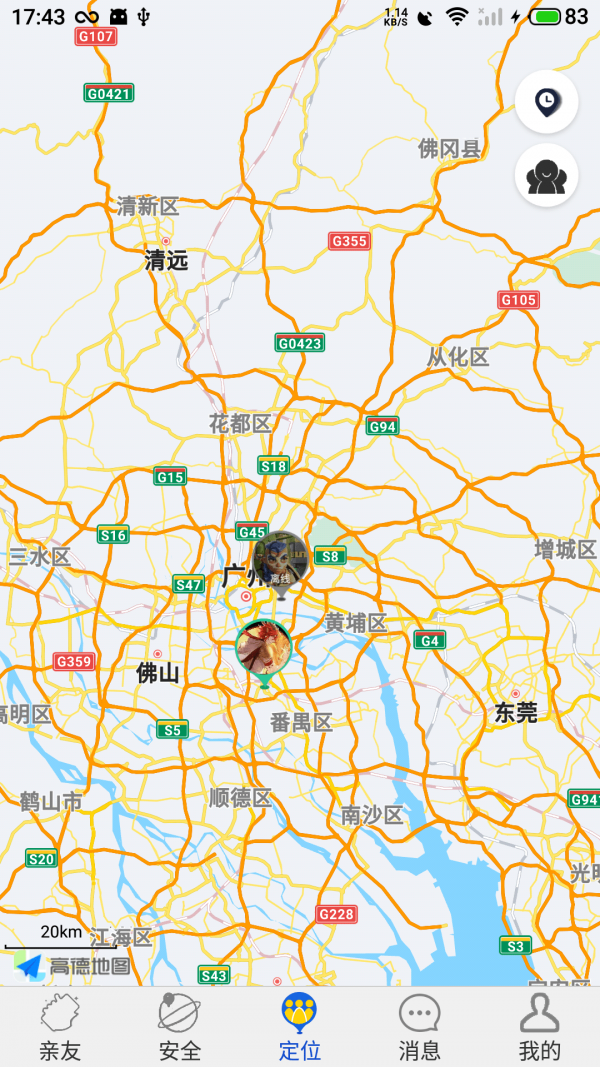Select the offline gray avatar marker
This screenshot has width=600, height=1067.
point(280,563)
